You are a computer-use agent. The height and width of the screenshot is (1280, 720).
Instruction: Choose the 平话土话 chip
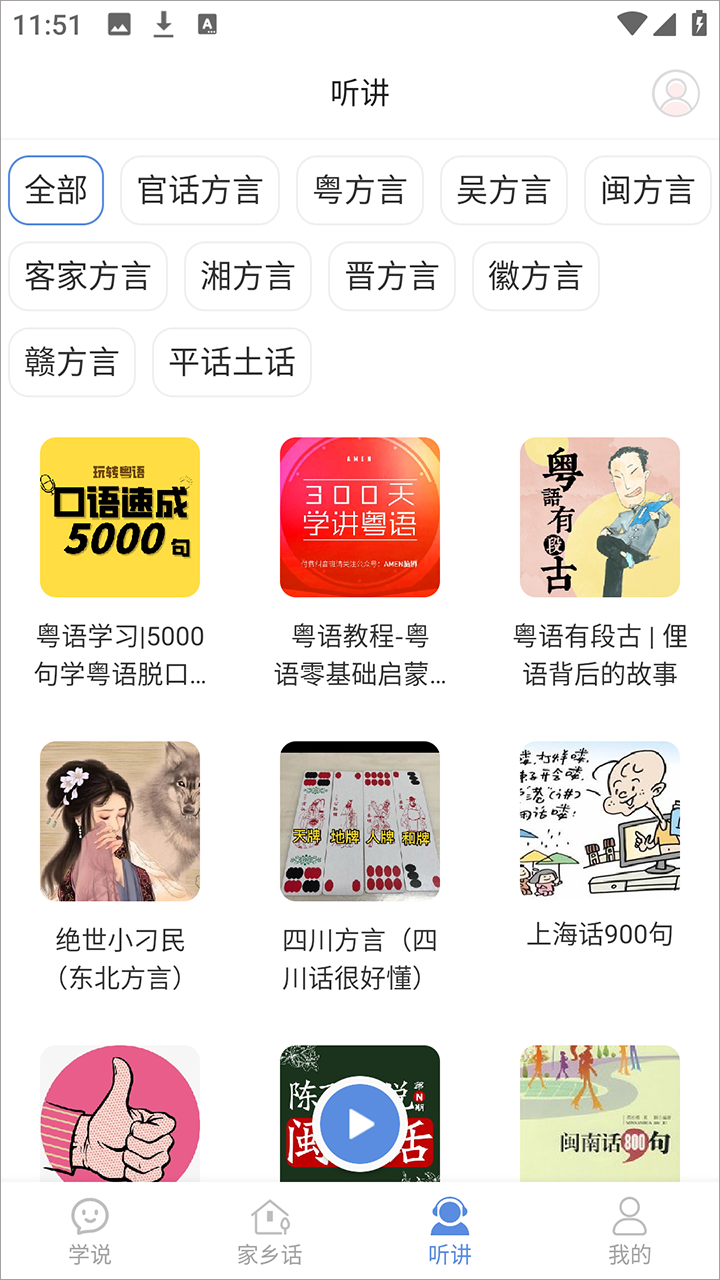pos(232,362)
